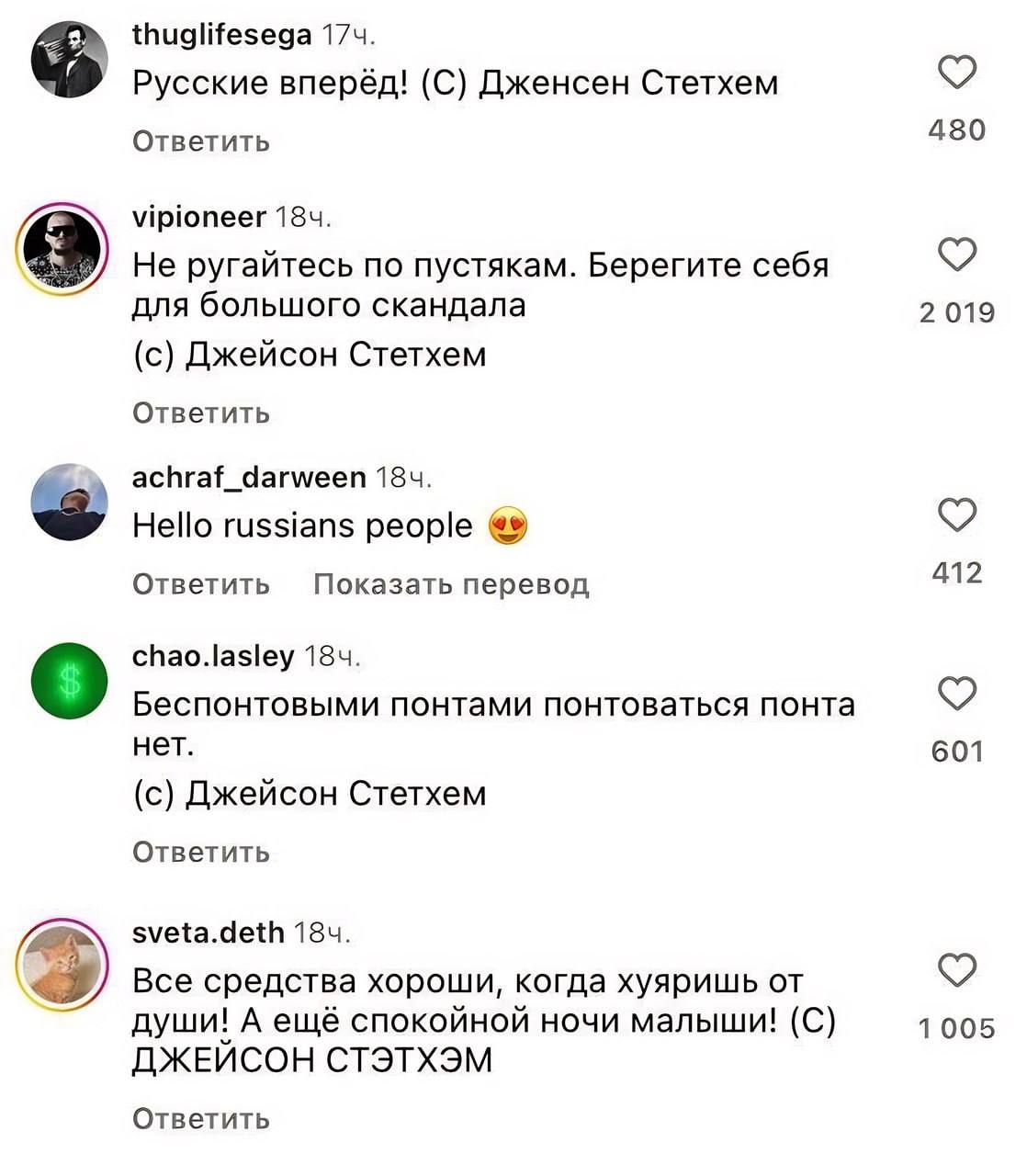1027x1176 pixels.
Task: Reply to chao.lasley's comment
Action: click(x=201, y=853)
